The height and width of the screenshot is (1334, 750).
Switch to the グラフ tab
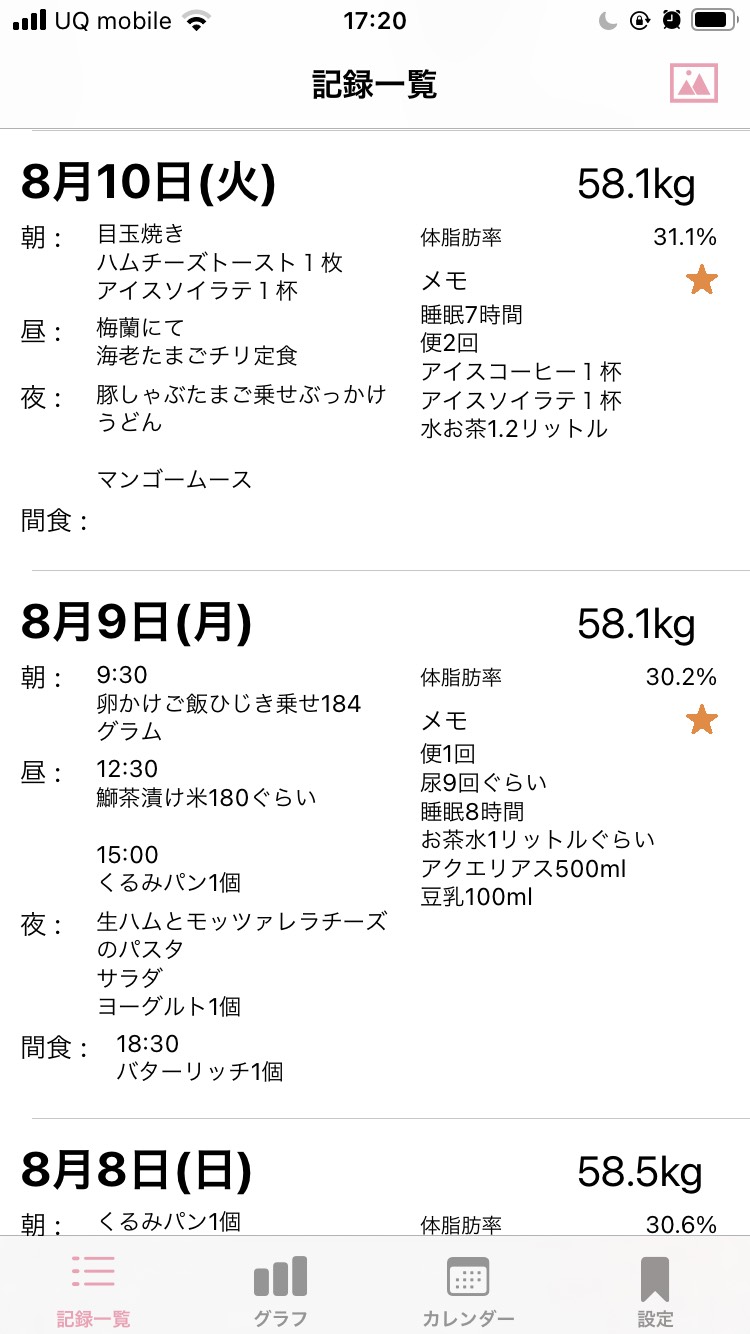[280, 1290]
